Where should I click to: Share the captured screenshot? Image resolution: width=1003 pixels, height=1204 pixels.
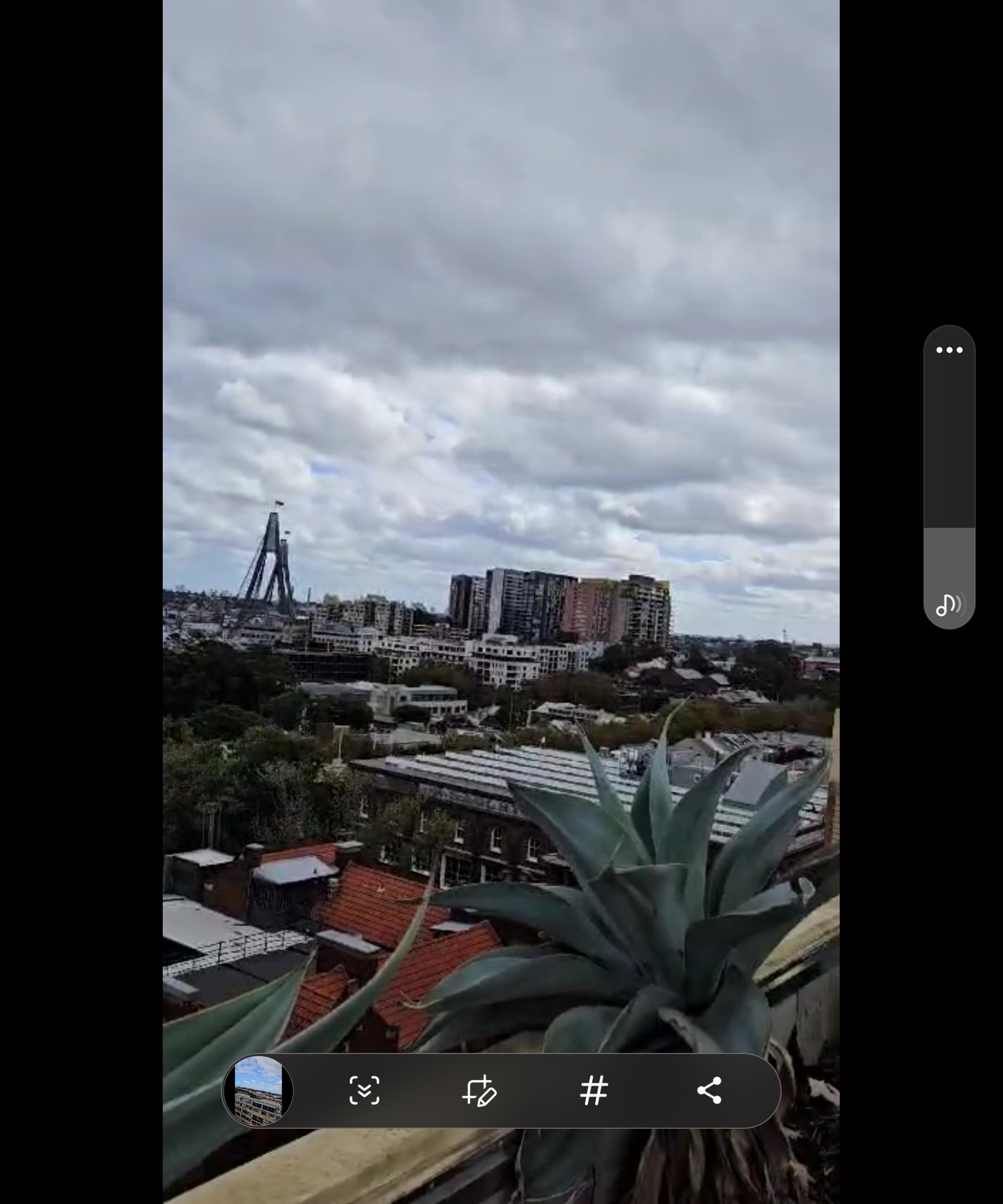(x=710, y=1091)
